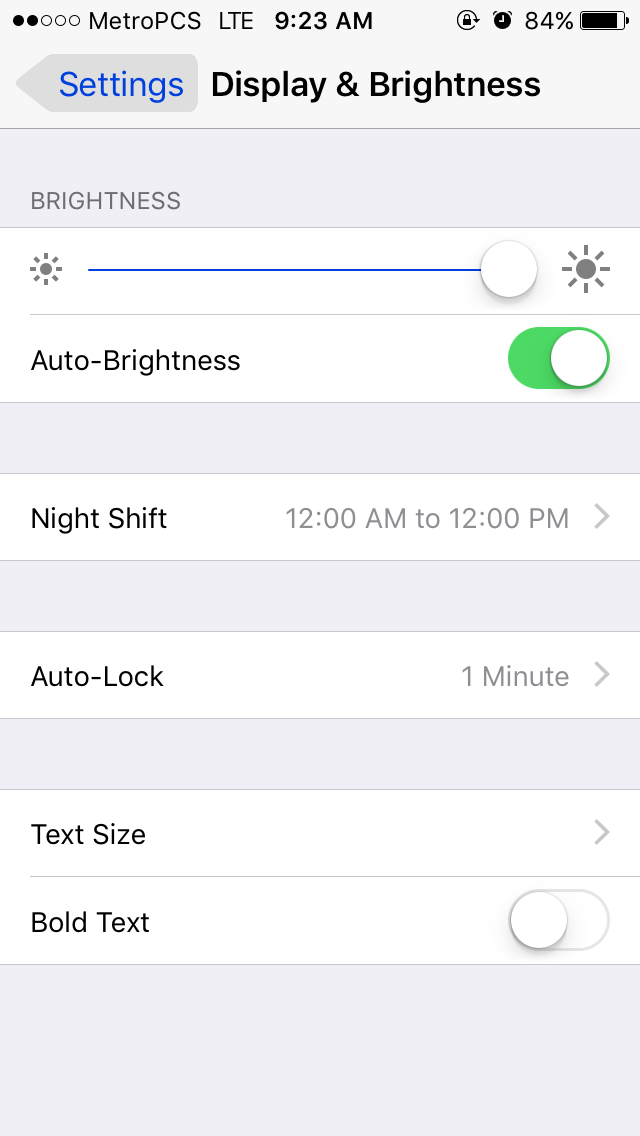Open the Auto-Lock options
640x1136 pixels.
[x=320, y=676]
